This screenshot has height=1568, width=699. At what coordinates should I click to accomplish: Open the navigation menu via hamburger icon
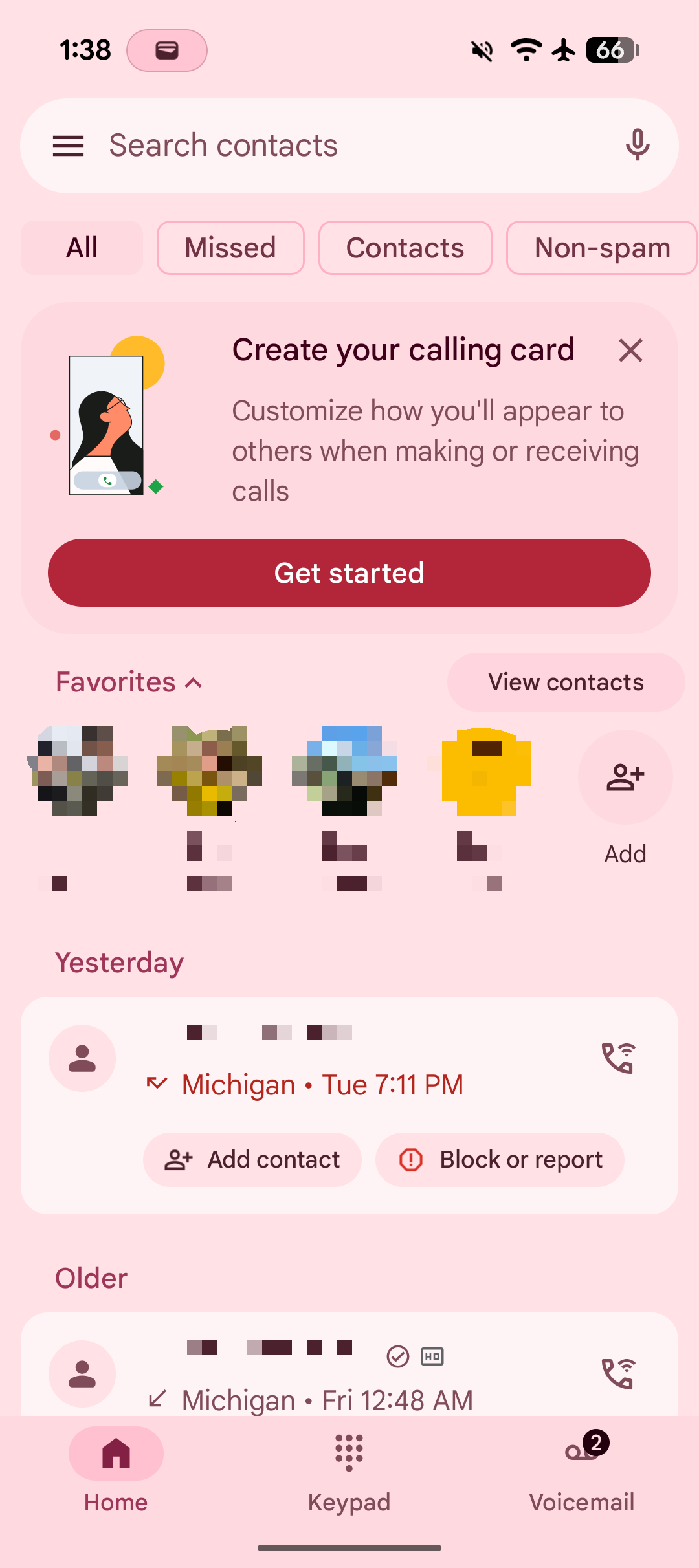(x=67, y=145)
